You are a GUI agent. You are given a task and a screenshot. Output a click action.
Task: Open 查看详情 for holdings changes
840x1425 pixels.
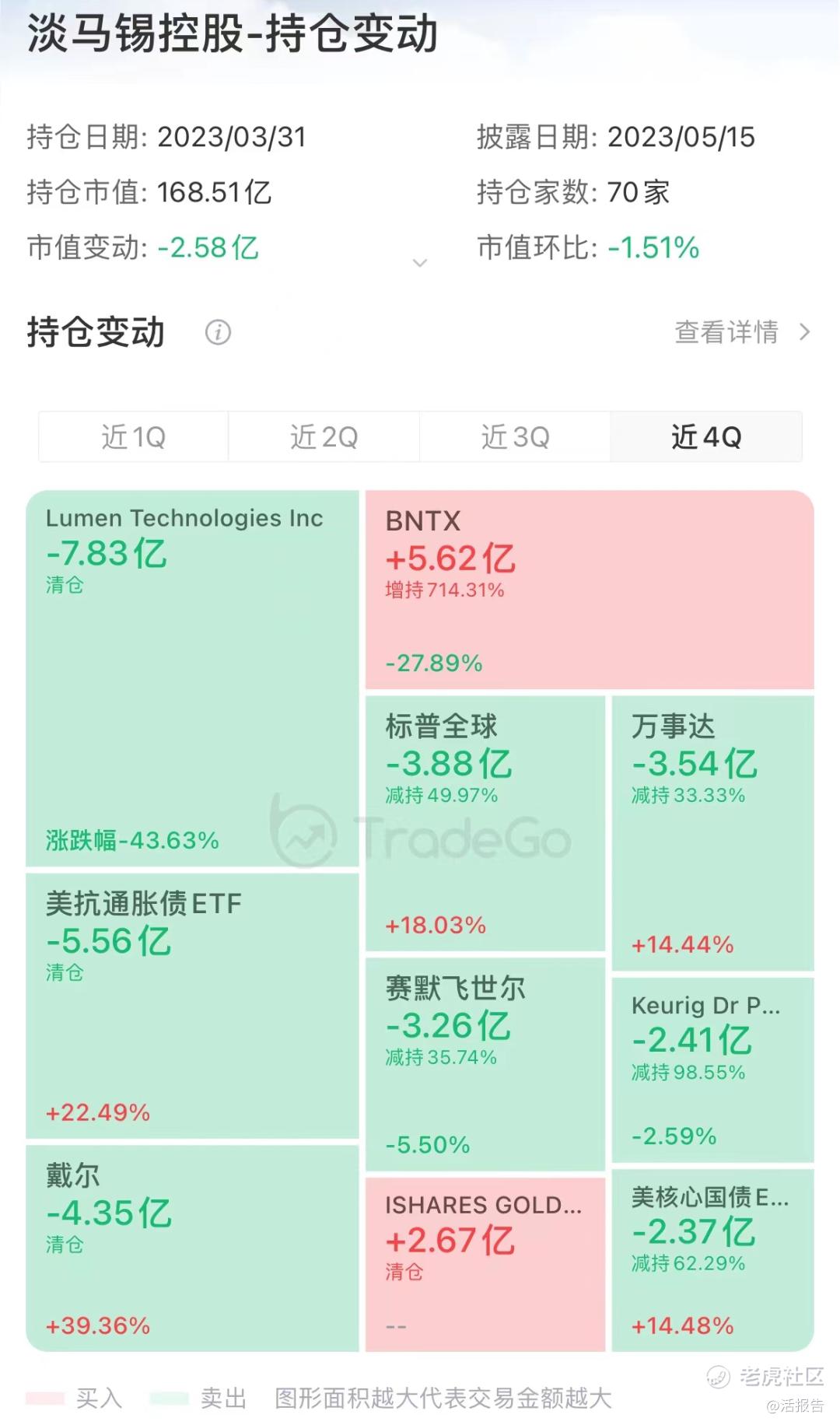pyautogui.click(x=741, y=332)
